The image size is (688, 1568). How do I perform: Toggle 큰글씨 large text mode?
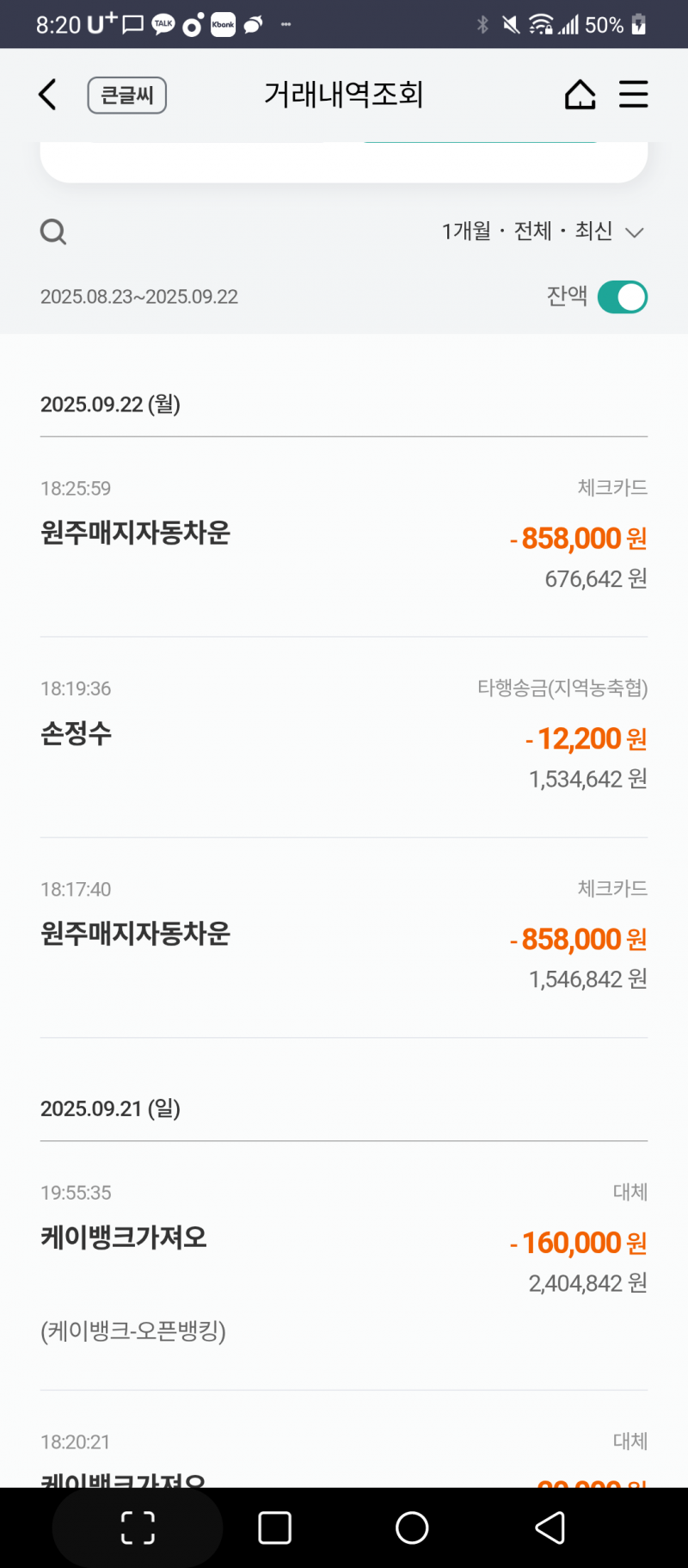[x=126, y=95]
